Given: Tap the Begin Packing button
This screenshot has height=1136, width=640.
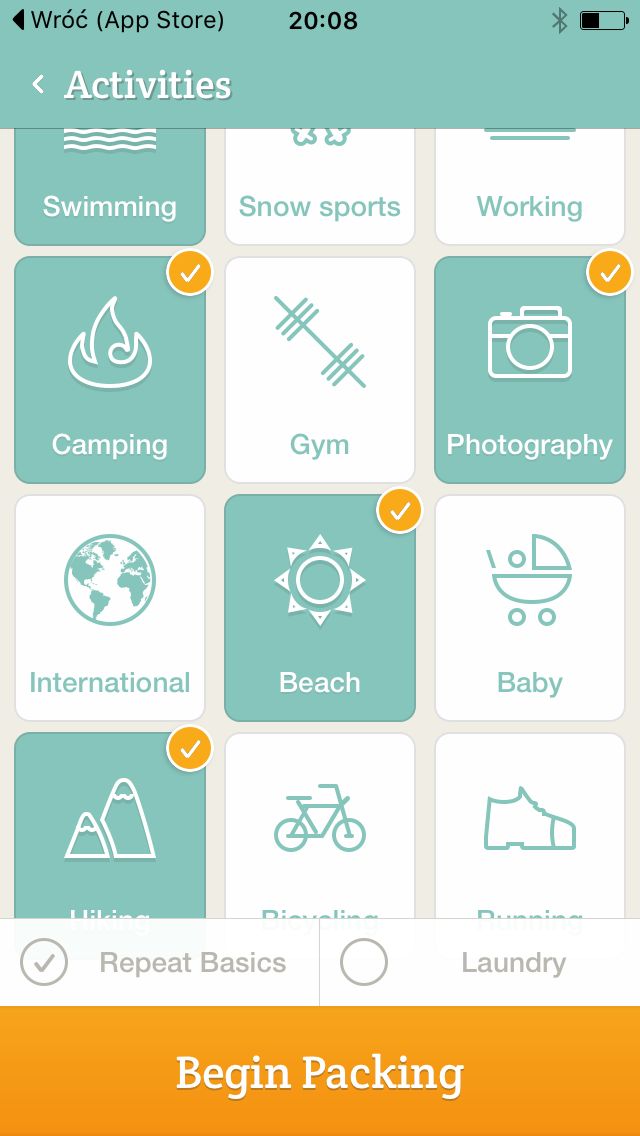Looking at the screenshot, I should pos(320,1072).
